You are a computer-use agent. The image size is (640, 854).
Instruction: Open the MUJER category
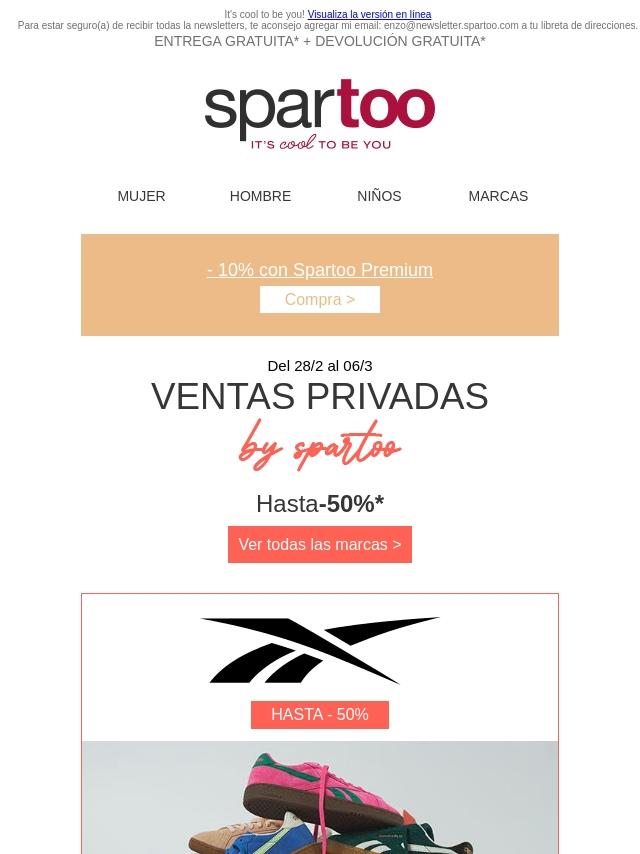(141, 196)
